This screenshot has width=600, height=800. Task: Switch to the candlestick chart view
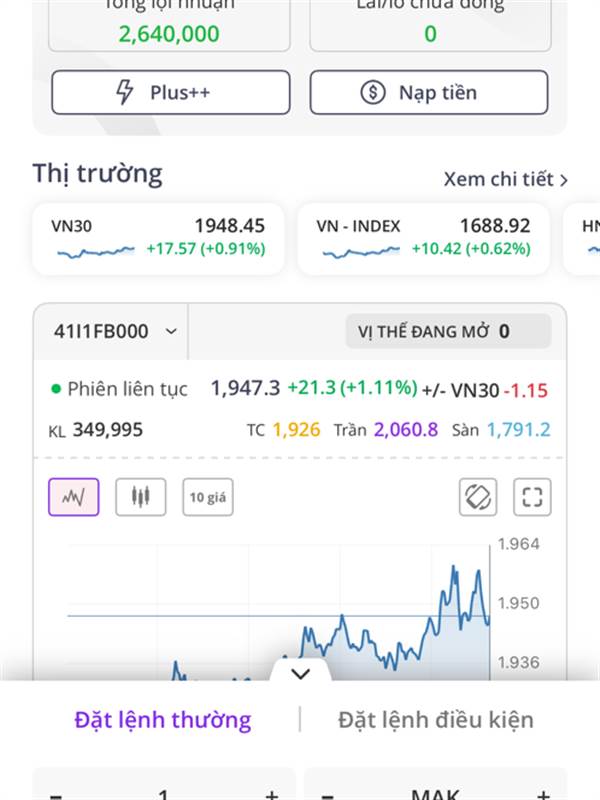click(141, 497)
